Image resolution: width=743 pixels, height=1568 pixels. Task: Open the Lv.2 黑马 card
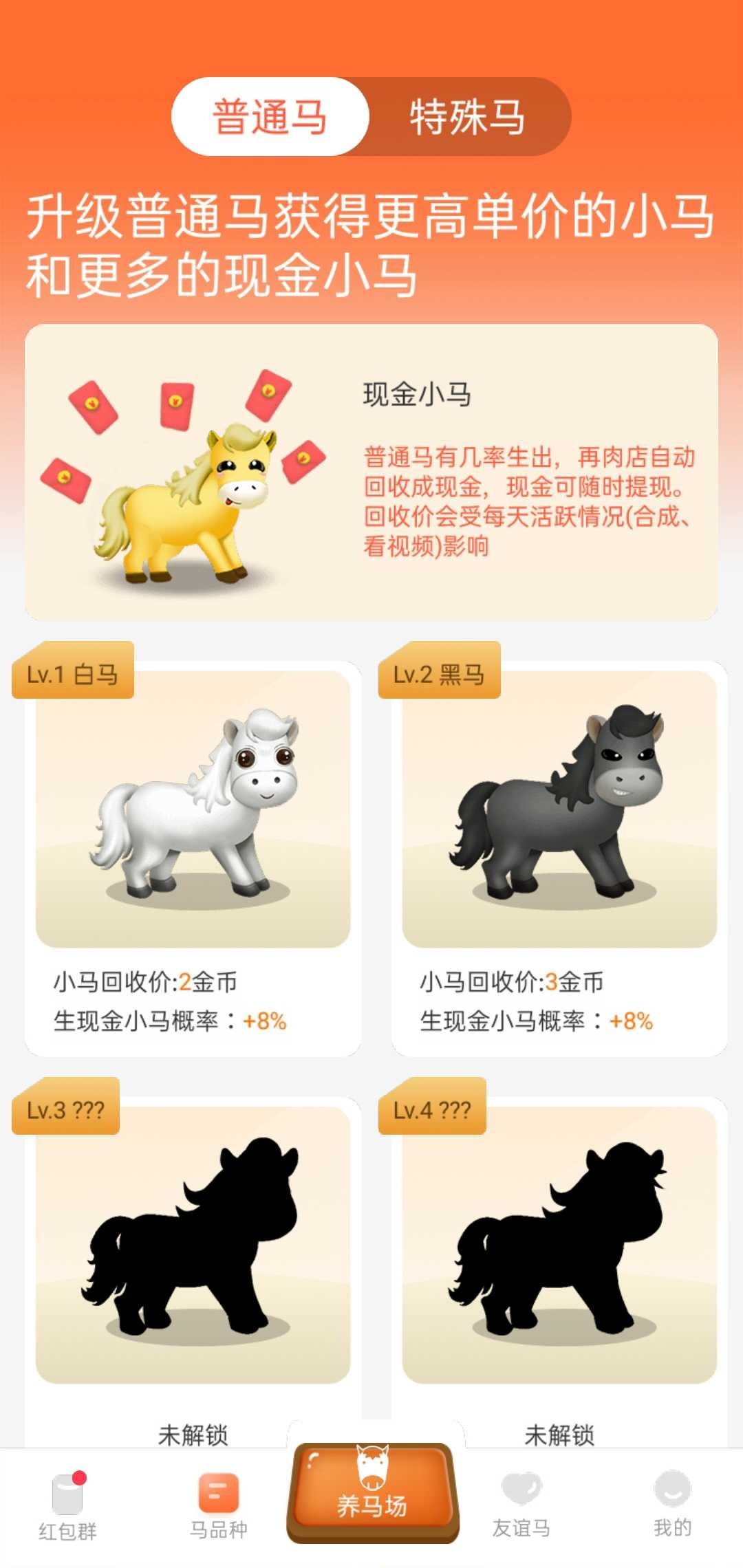[559, 853]
